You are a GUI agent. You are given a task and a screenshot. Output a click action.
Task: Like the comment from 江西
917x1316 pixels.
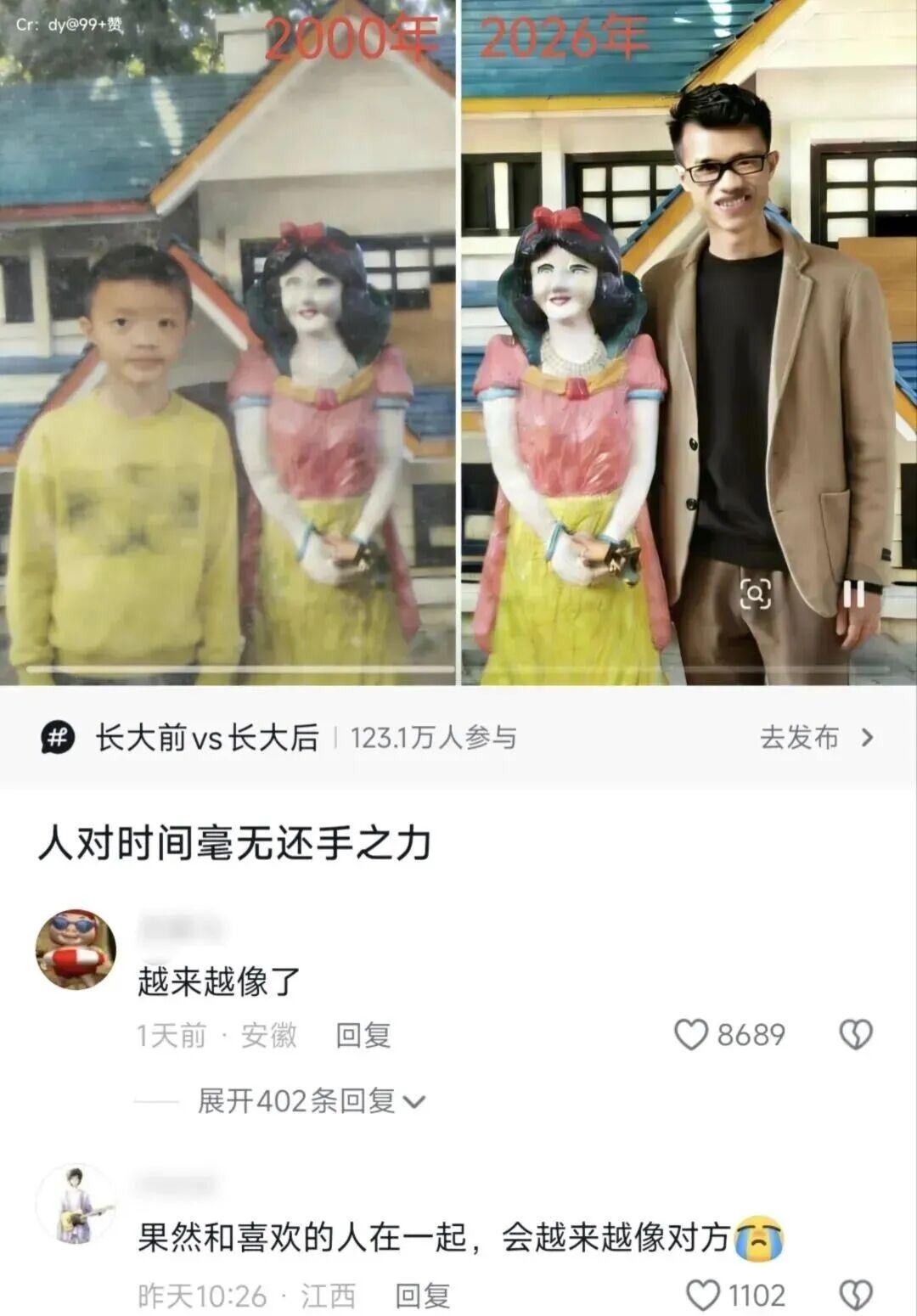point(702,1295)
